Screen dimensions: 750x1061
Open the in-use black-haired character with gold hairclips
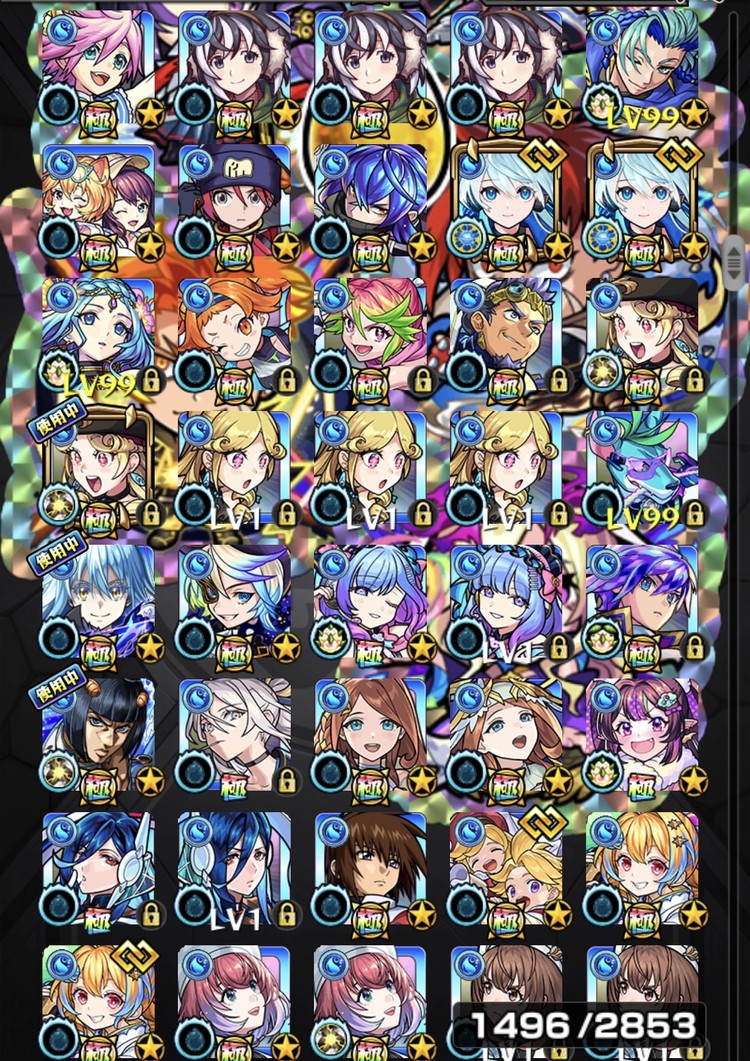point(98,737)
